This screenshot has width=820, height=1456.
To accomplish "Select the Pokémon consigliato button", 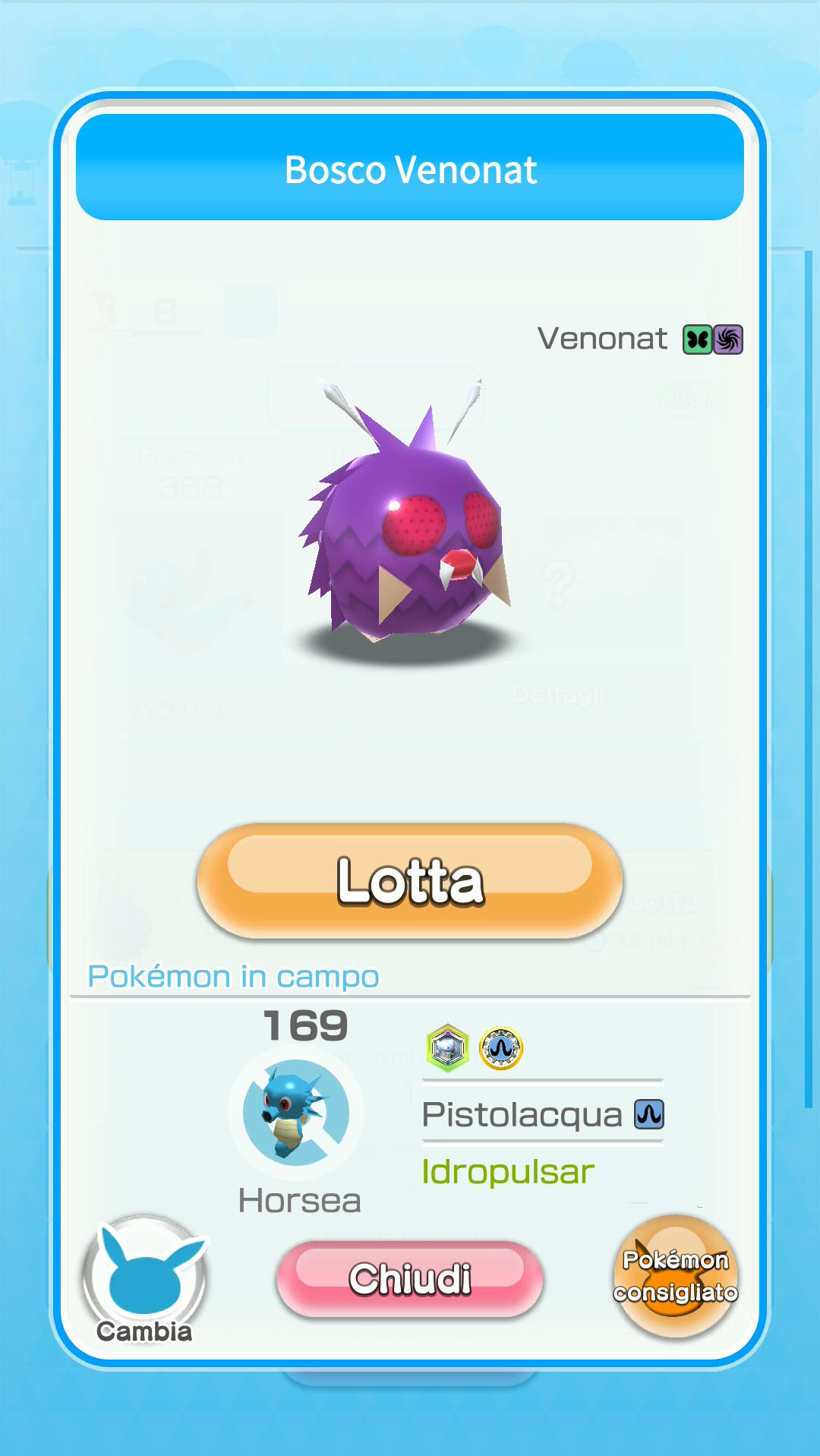I will (675, 1276).
